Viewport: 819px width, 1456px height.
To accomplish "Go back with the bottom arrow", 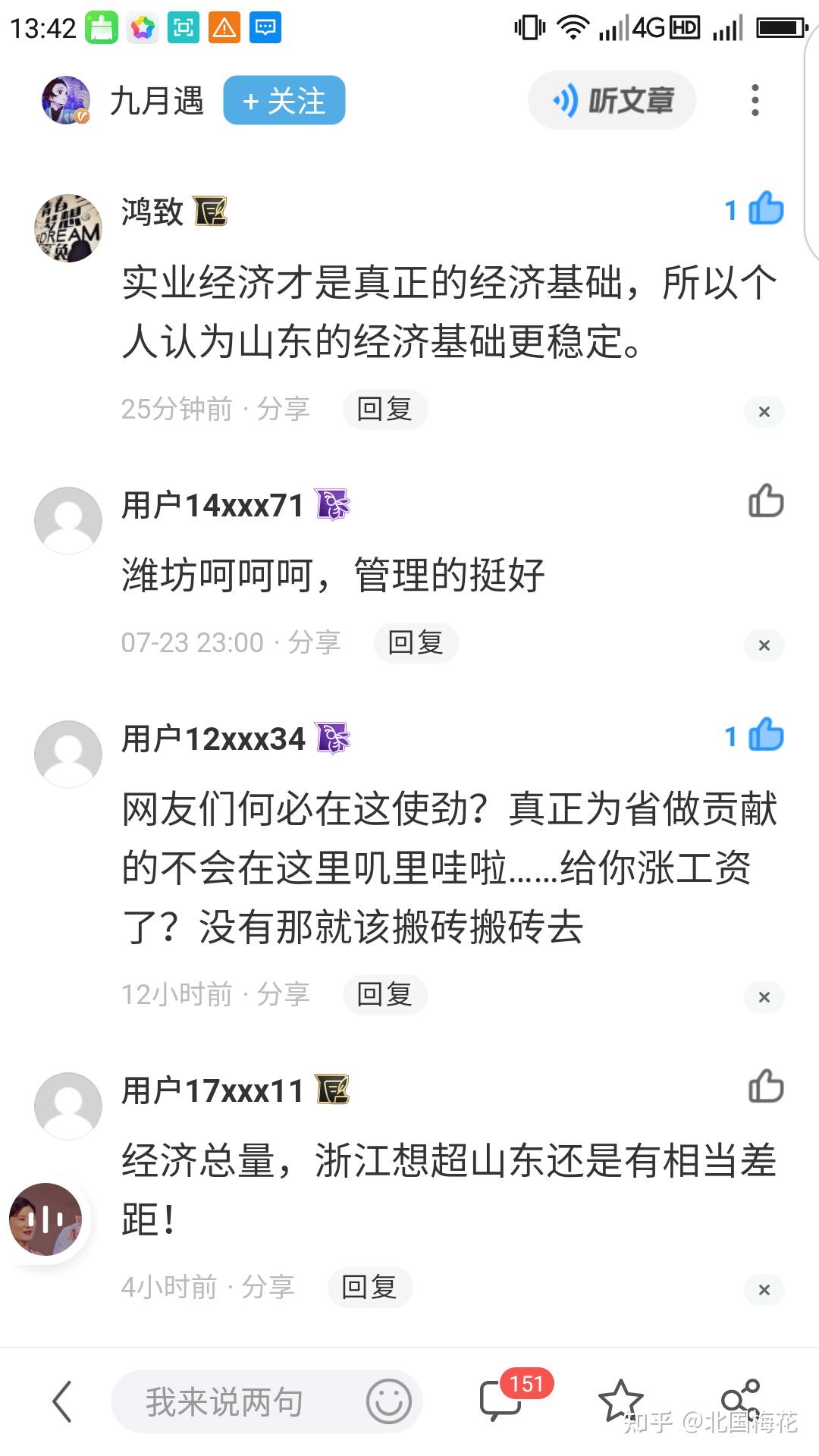I will [62, 1401].
